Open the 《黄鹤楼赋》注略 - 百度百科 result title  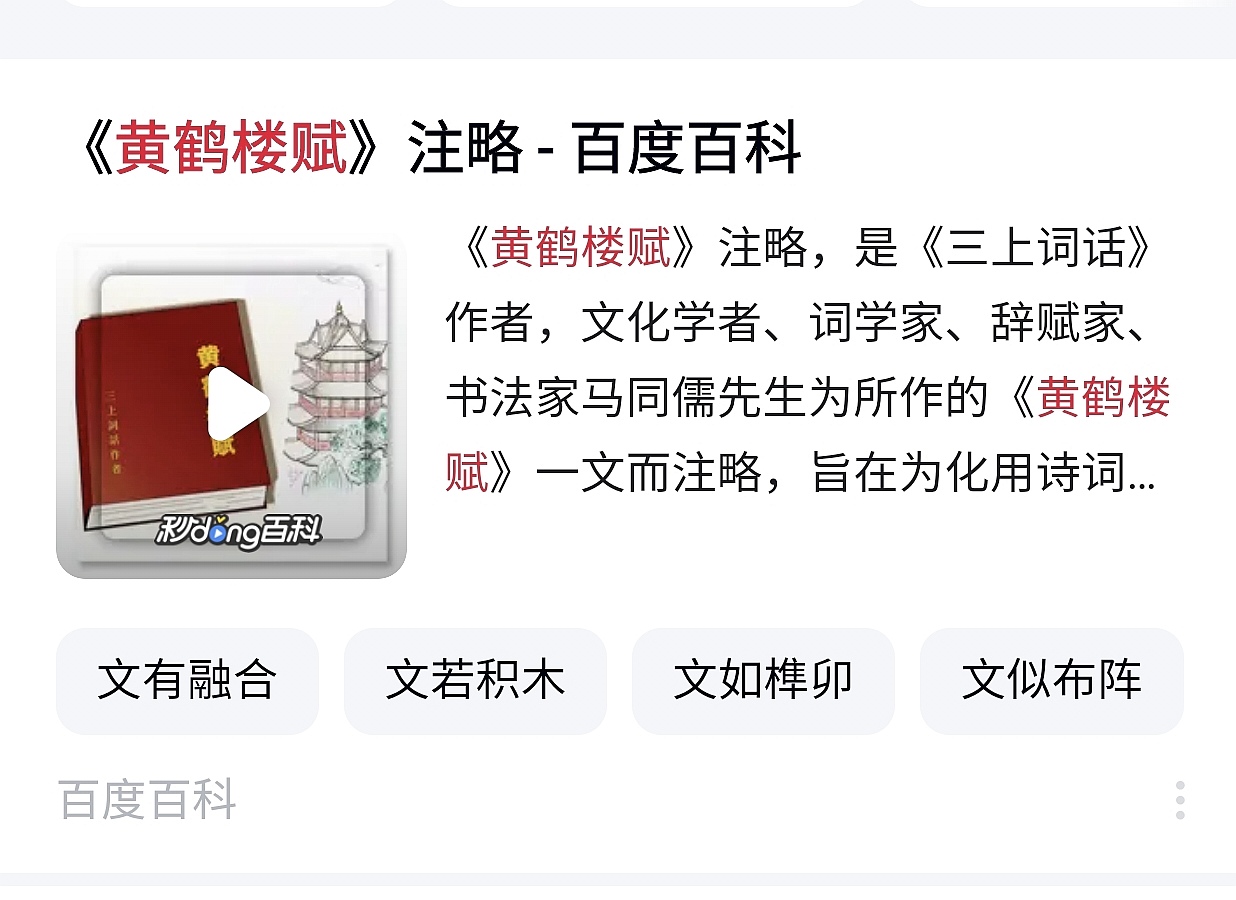[438, 148]
